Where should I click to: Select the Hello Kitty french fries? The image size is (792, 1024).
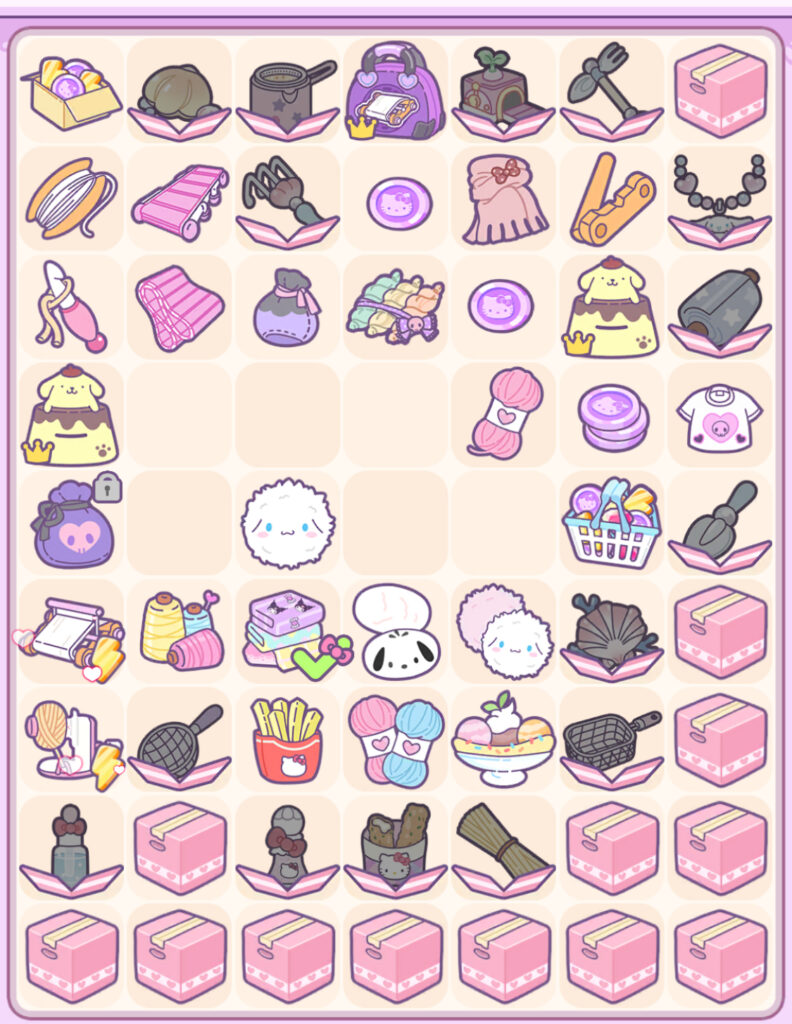287,740
